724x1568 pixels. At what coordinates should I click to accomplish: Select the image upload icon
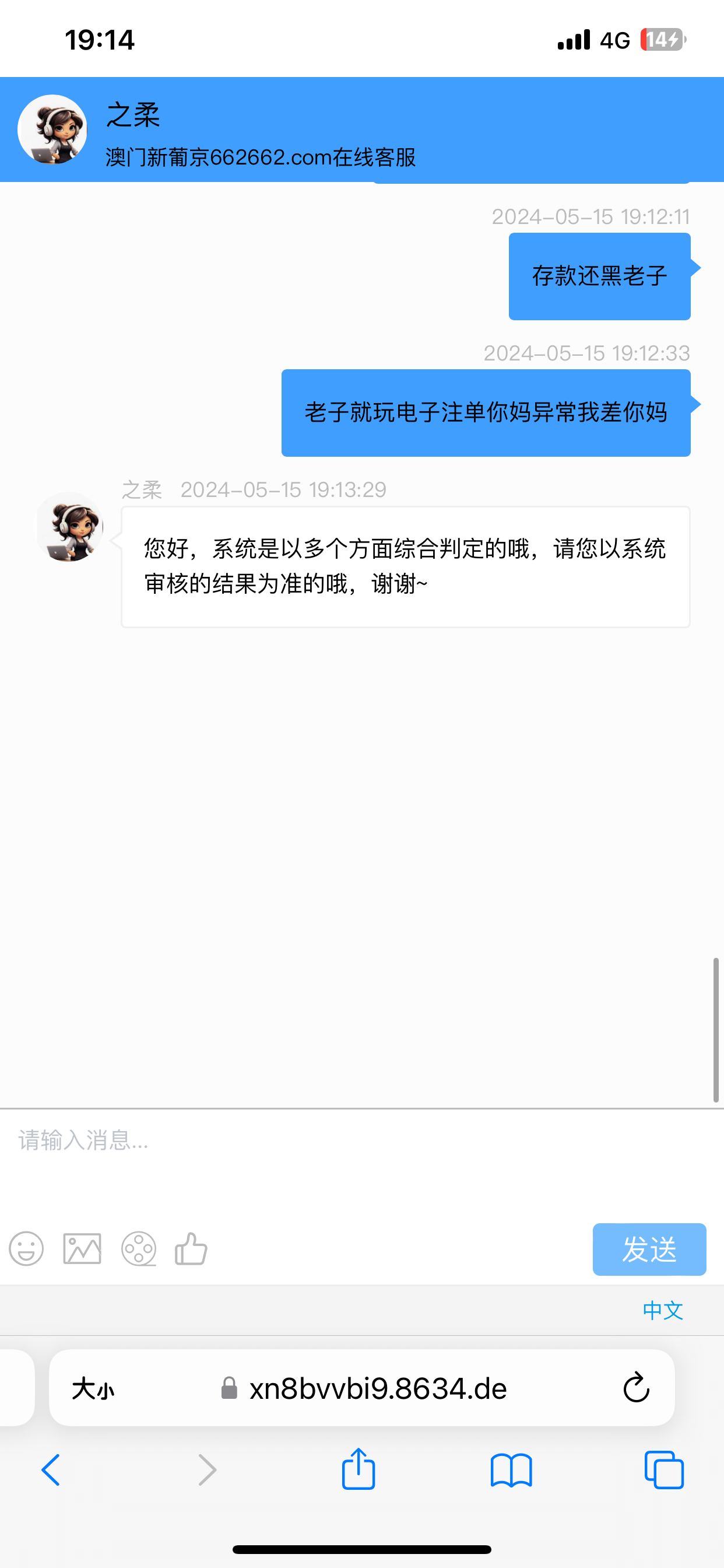tap(82, 1248)
